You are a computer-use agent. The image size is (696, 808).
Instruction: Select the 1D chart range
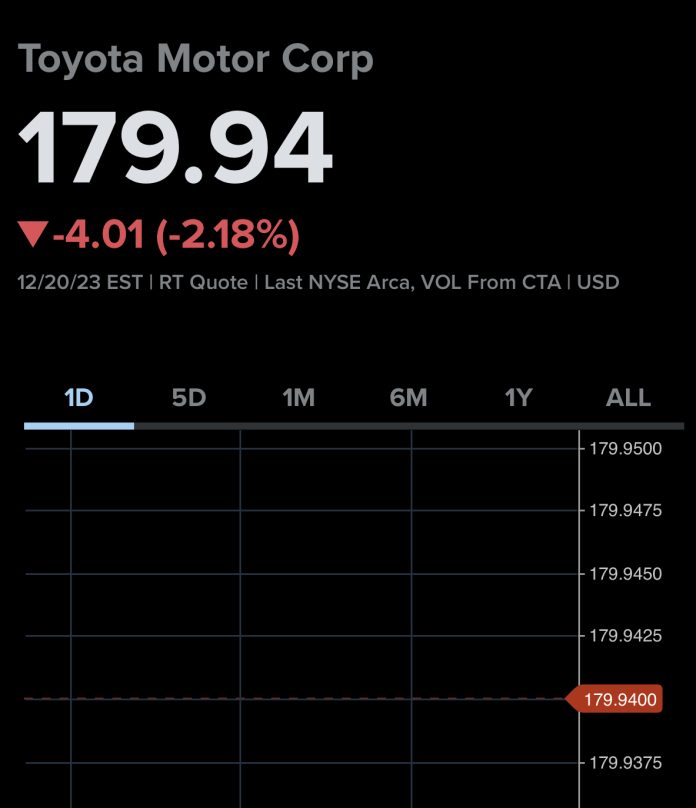point(78,398)
